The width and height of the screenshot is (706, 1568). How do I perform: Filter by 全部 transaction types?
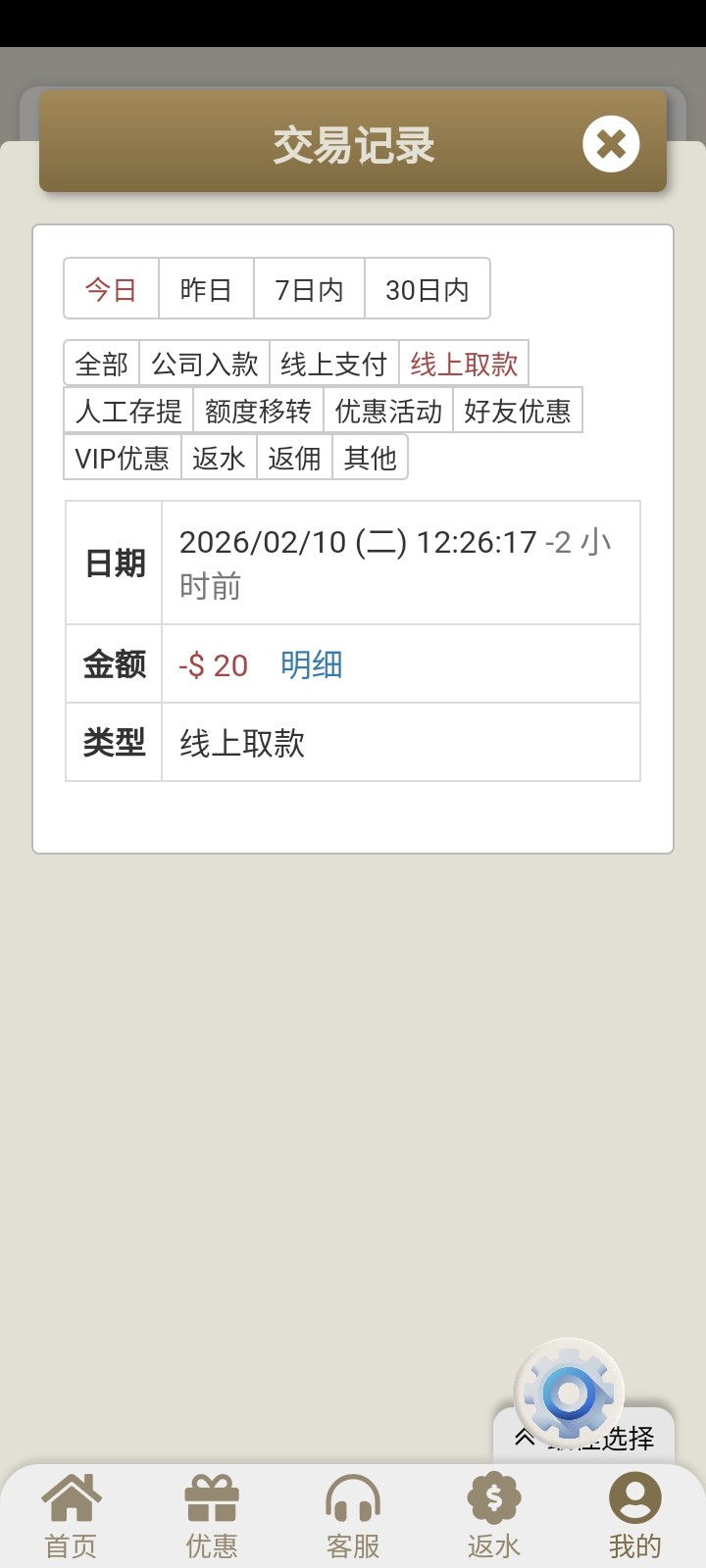pos(102,364)
